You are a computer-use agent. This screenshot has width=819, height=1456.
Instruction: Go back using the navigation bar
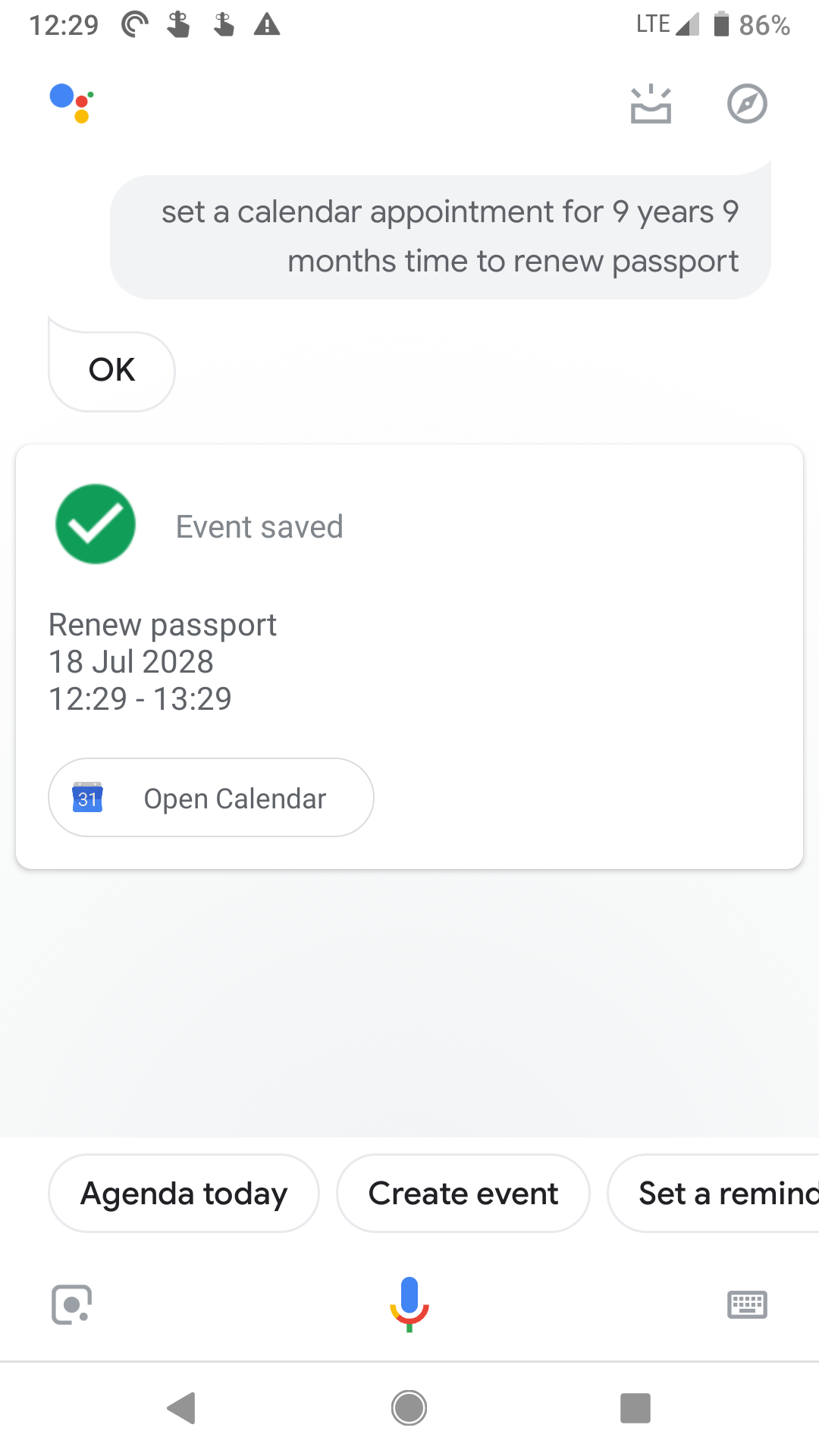[182, 1408]
